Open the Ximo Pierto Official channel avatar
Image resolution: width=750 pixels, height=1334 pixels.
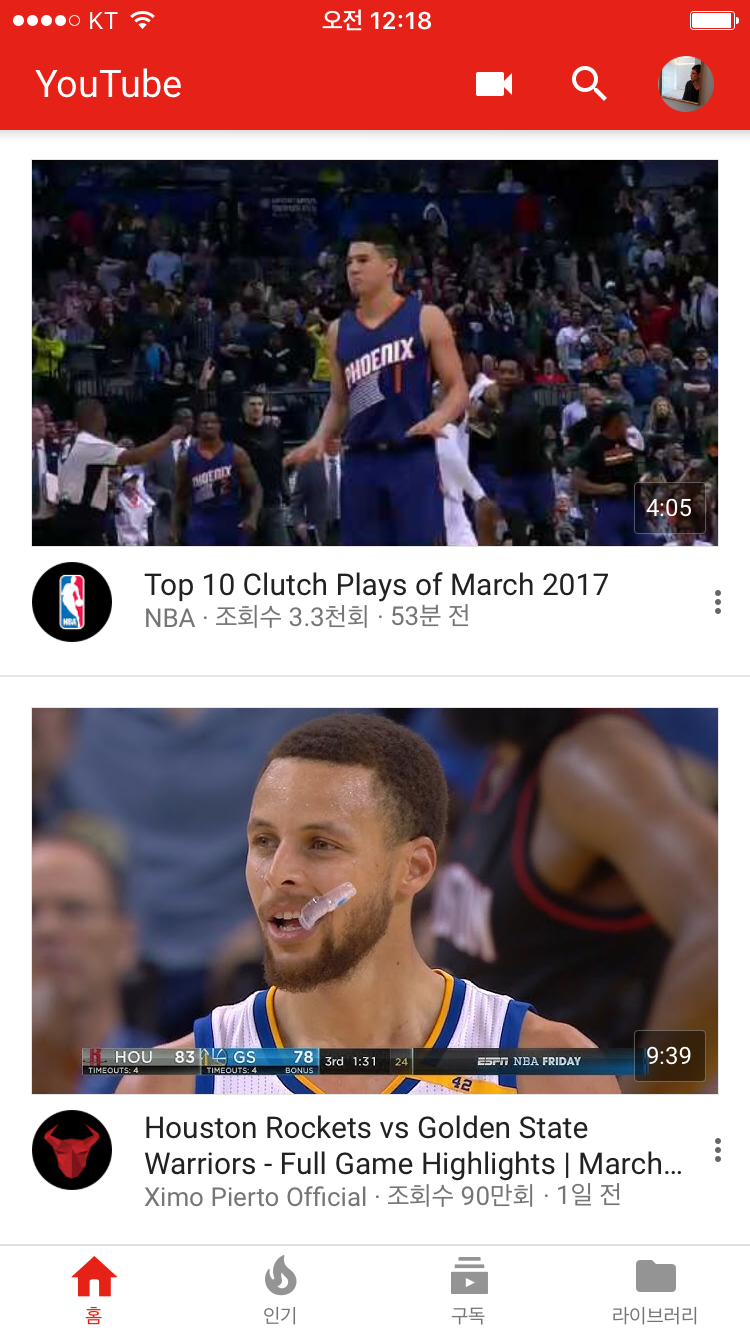point(72,1150)
